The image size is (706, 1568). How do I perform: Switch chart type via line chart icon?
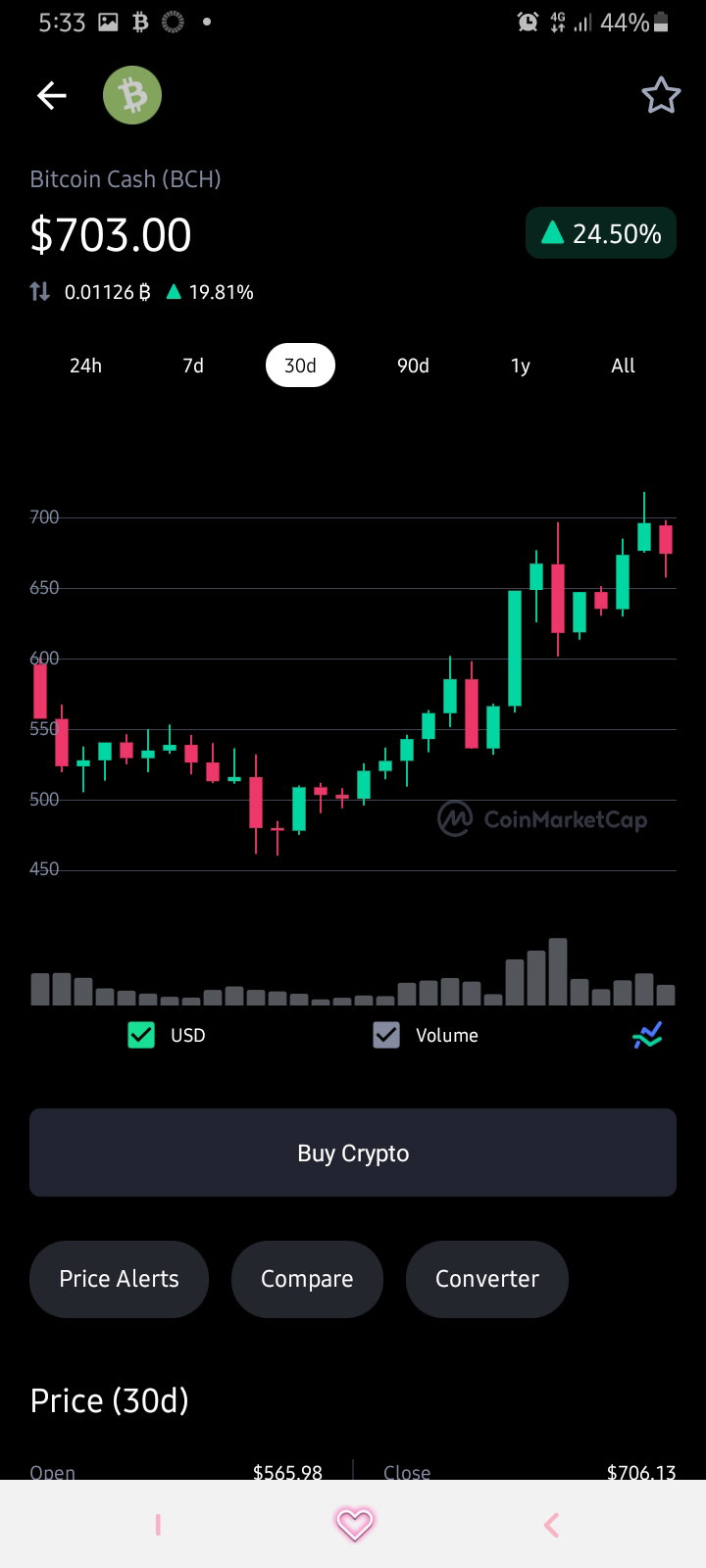(647, 1035)
